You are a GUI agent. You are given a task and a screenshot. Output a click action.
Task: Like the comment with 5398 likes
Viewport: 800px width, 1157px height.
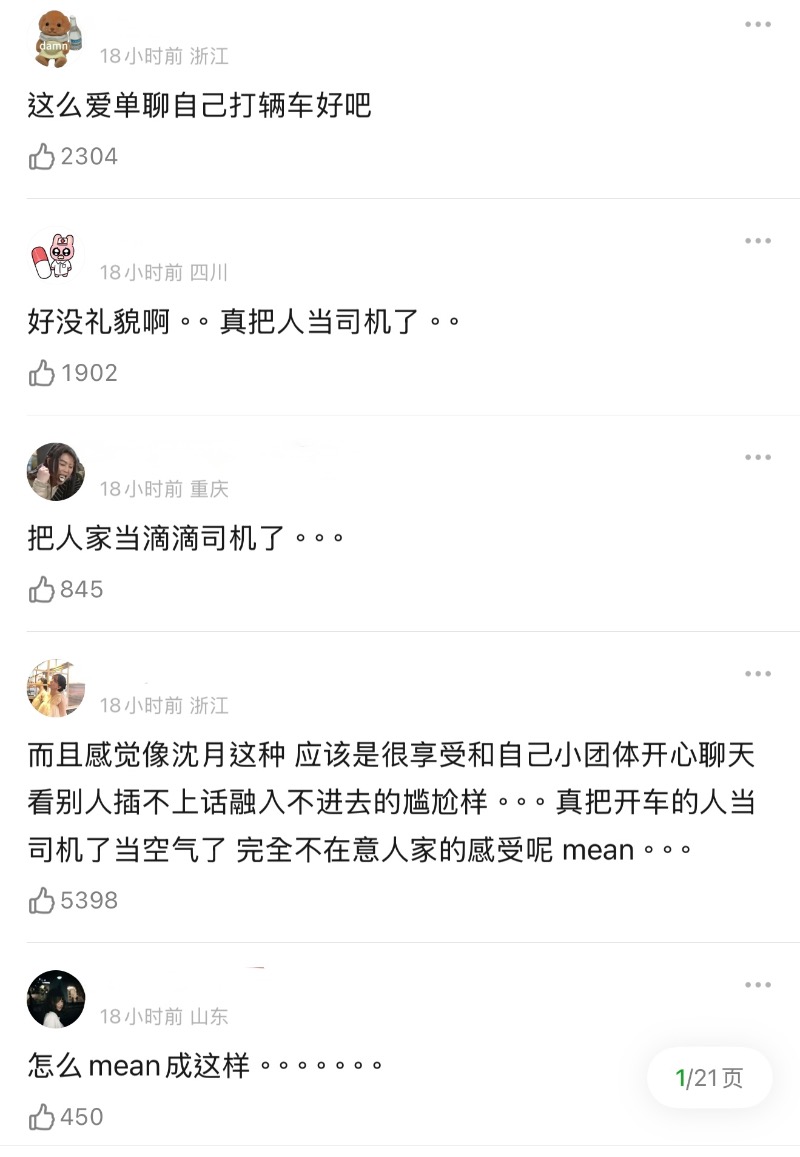tap(42, 901)
